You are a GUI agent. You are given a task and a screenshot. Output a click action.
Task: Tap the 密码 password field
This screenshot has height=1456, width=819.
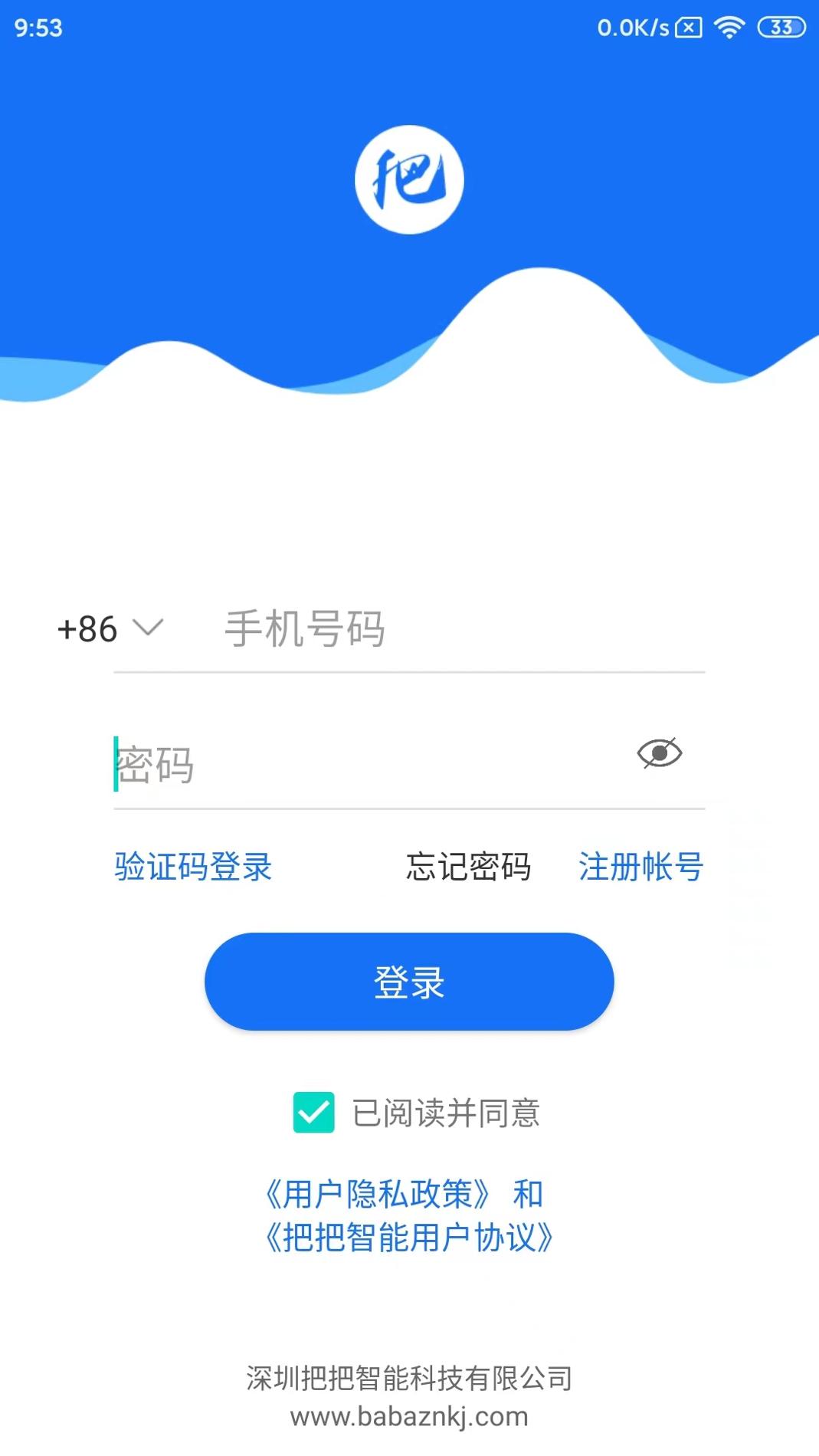pyautogui.click(x=368, y=765)
